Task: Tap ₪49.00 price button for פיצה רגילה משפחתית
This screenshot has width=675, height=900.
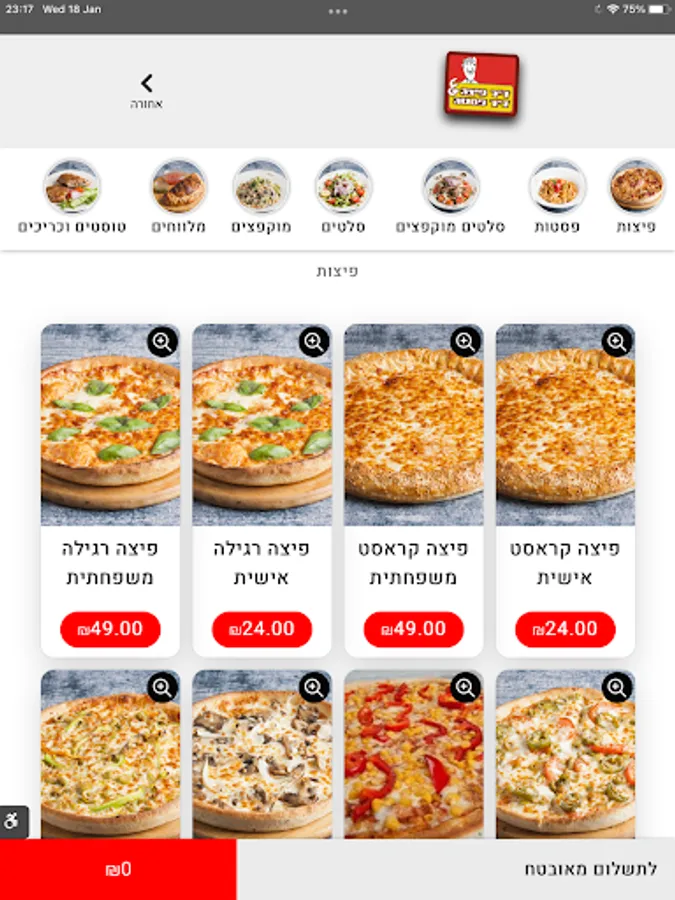Action: pyautogui.click(x=111, y=630)
